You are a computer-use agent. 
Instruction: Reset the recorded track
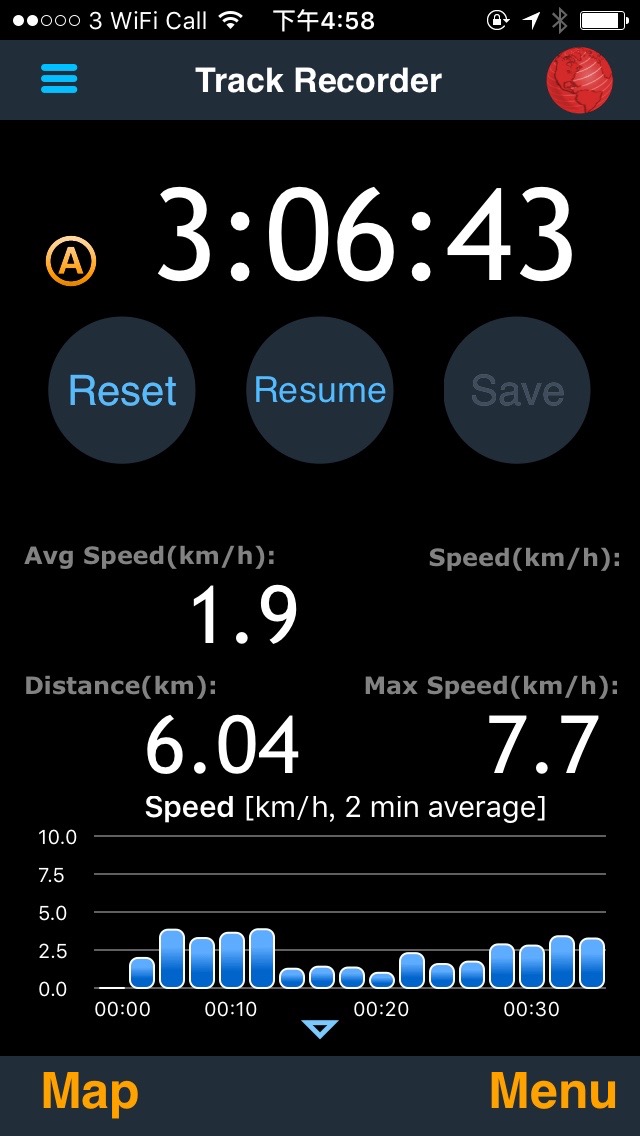122,390
